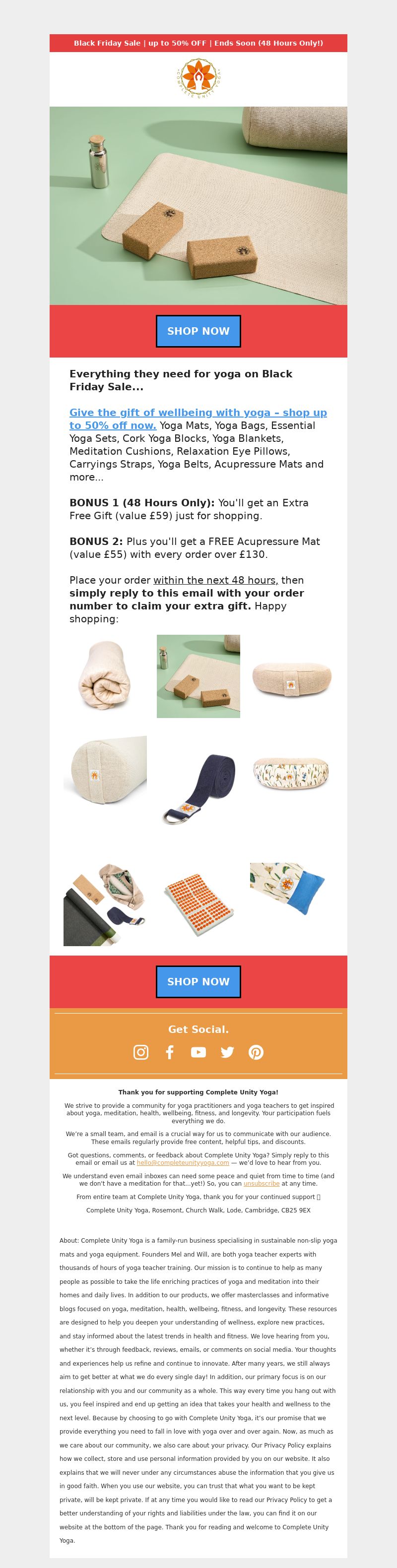The height and width of the screenshot is (1568, 397).
Task: Open the Twitter profile icon
Action: coord(227,1052)
